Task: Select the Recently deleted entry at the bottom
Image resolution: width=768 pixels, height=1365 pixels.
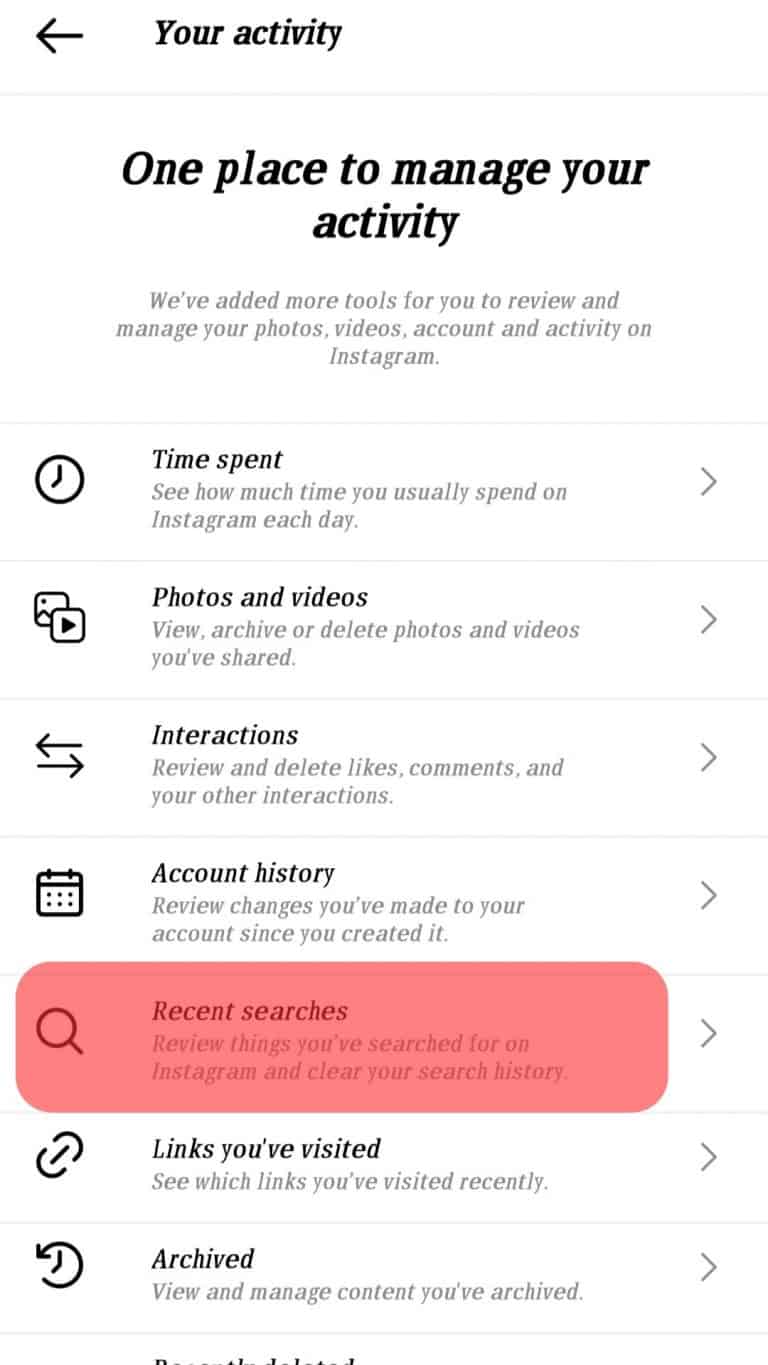Action: pos(252,1358)
